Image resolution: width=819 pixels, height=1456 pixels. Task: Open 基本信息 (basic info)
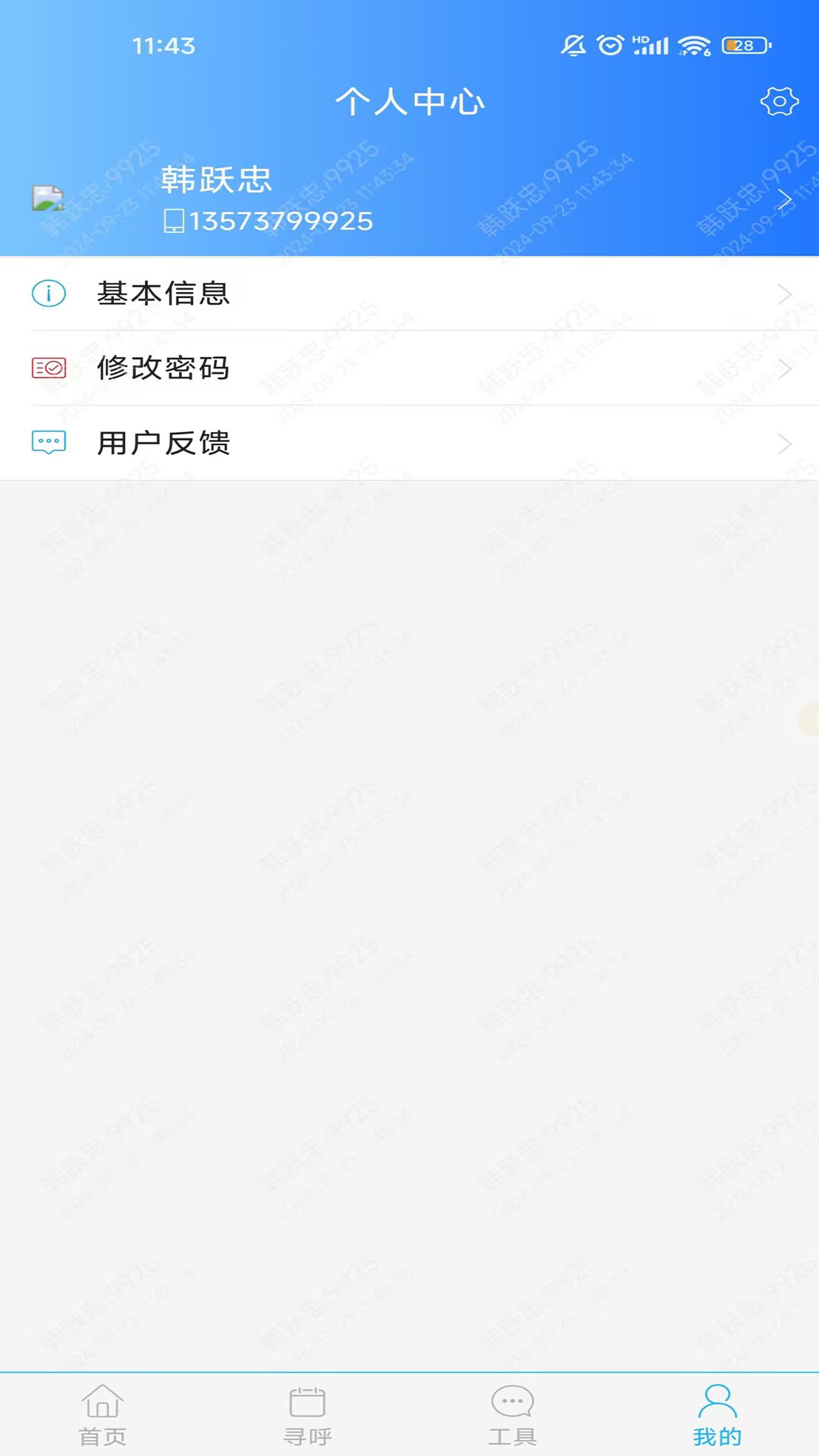point(409,293)
